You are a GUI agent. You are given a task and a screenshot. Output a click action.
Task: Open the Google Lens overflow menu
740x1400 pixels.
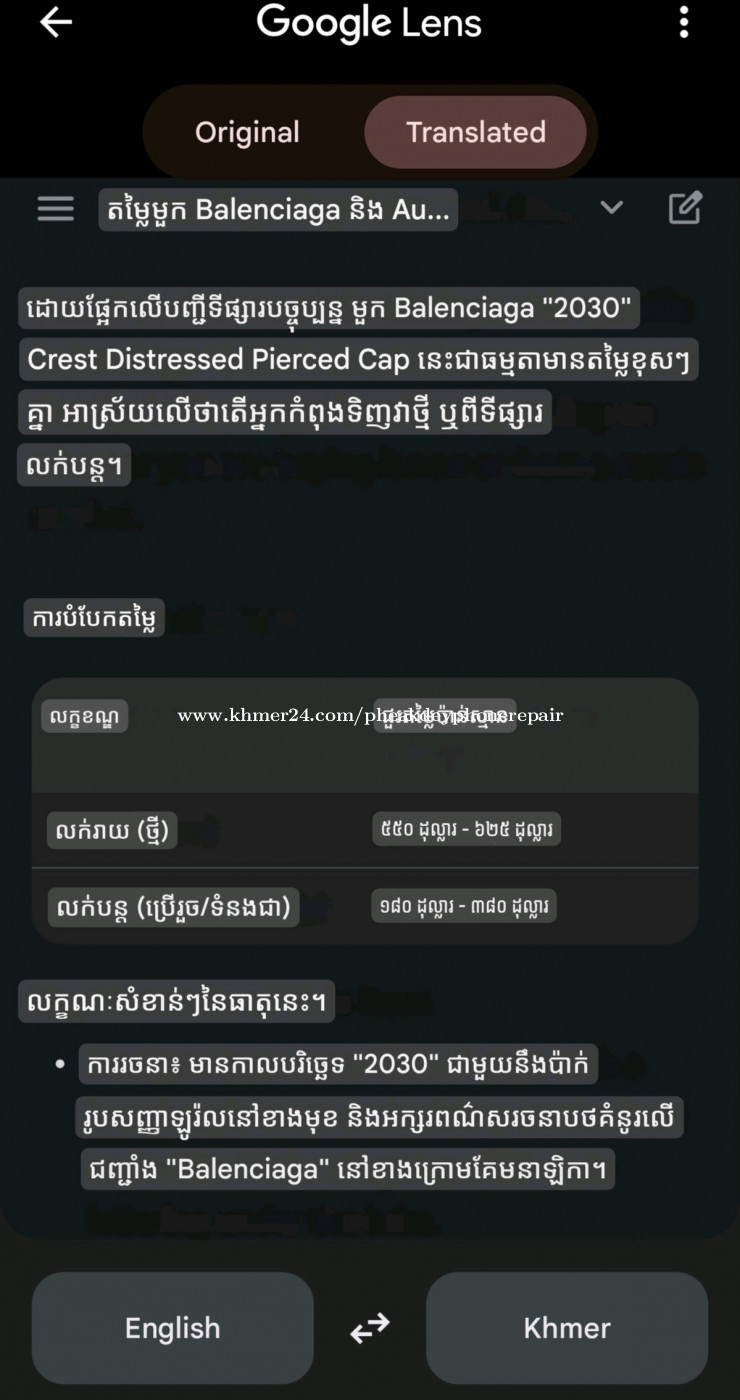click(x=684, y=22)
